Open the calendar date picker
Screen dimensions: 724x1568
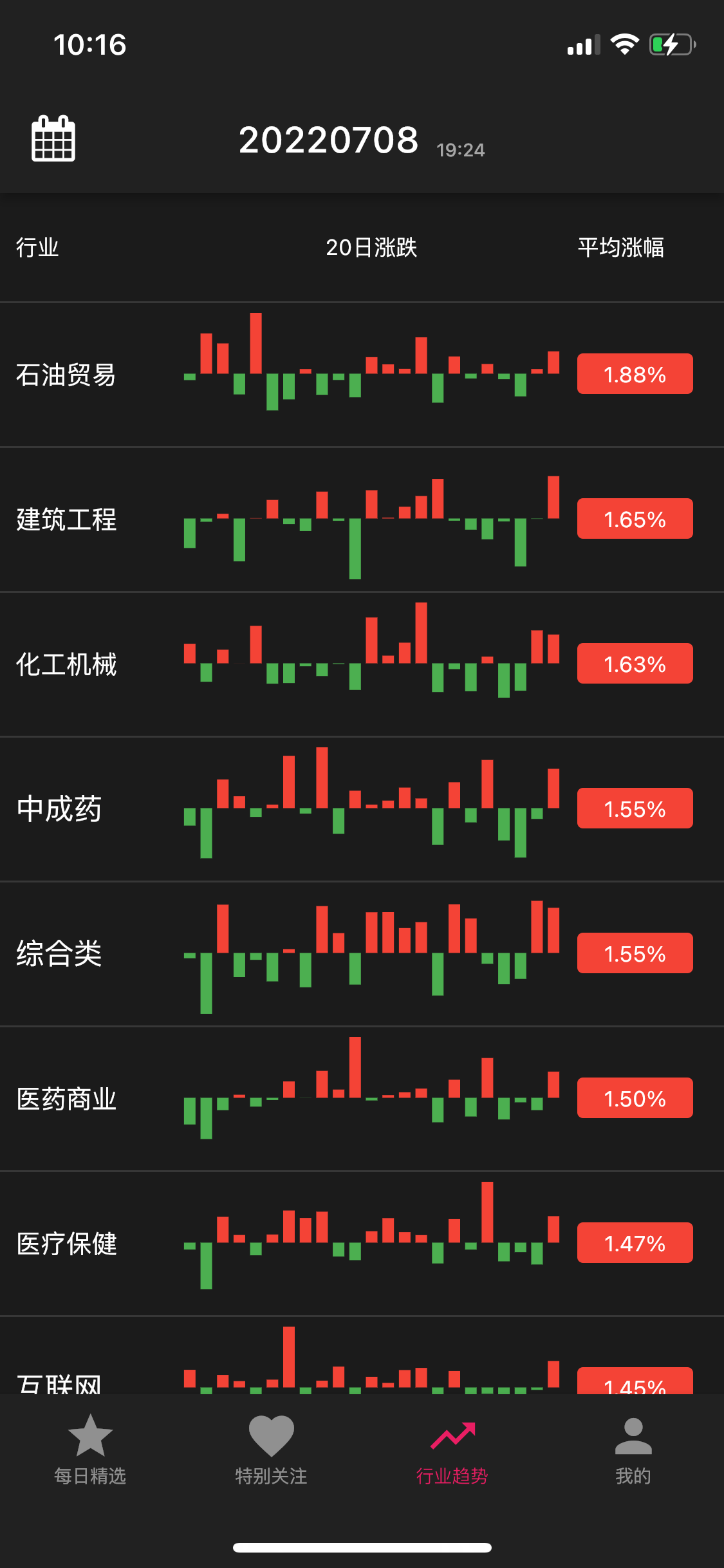(x=53, y=138)
